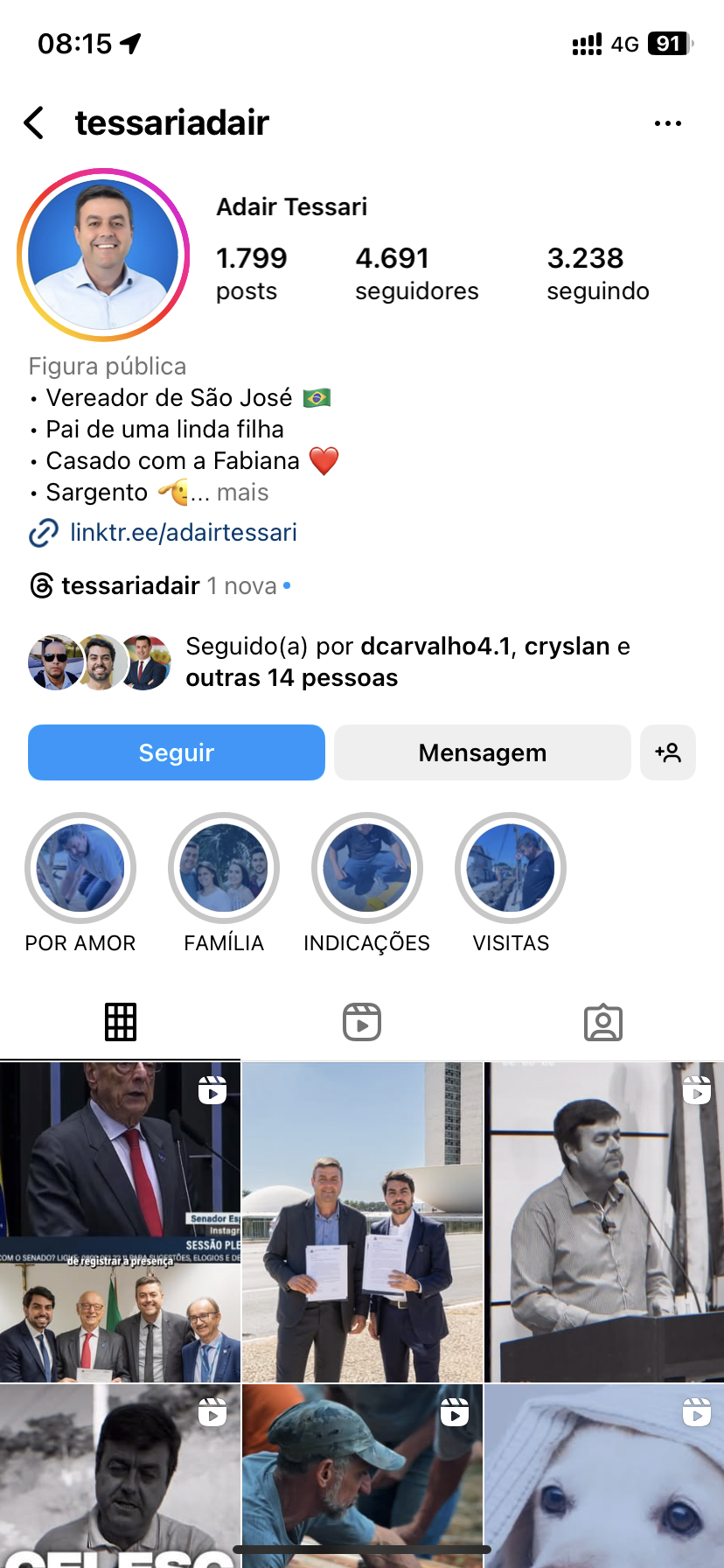Open the linktr.ee/adairtessari link
This screenshot has height=1568, width=724.
pos(183,532)
